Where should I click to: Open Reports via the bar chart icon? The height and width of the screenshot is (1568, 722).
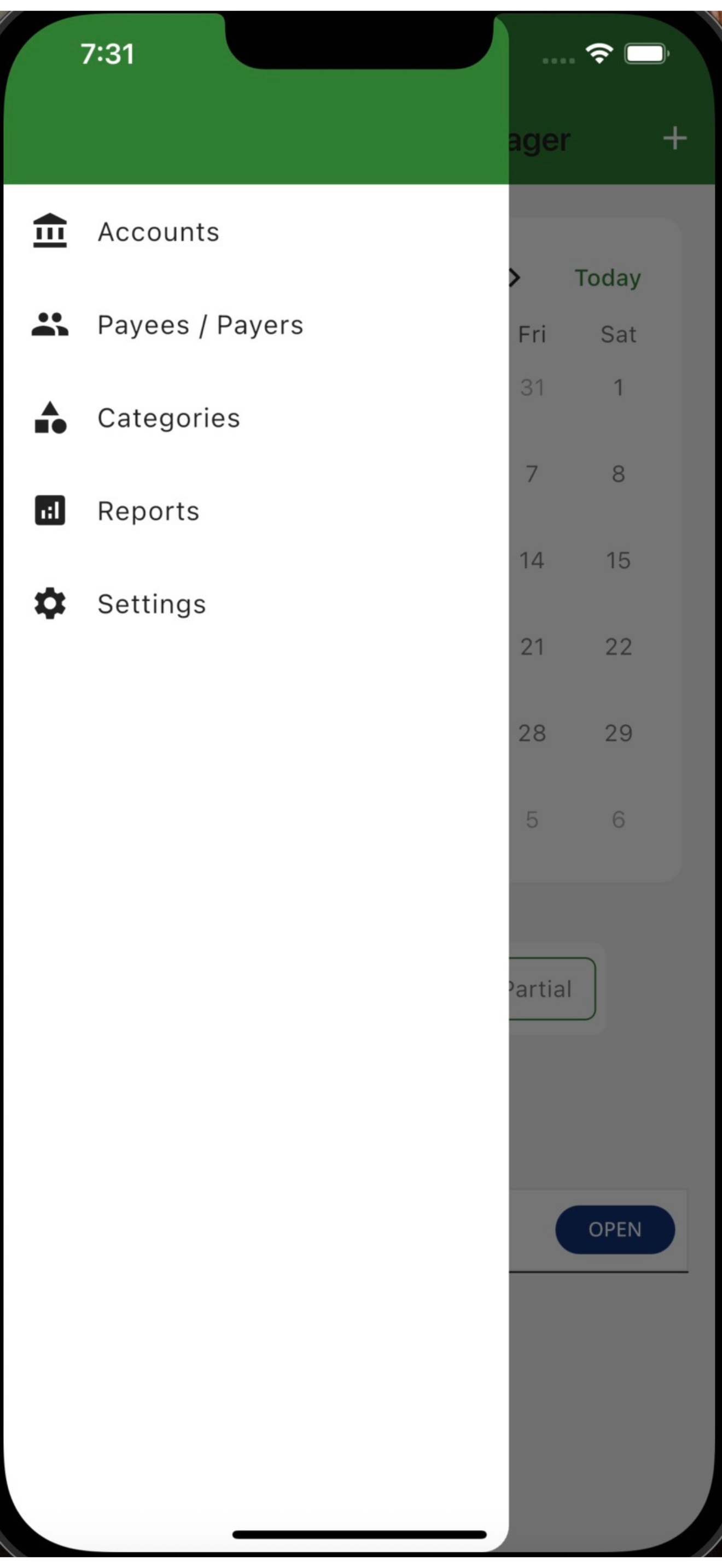[x=49, y=511]
